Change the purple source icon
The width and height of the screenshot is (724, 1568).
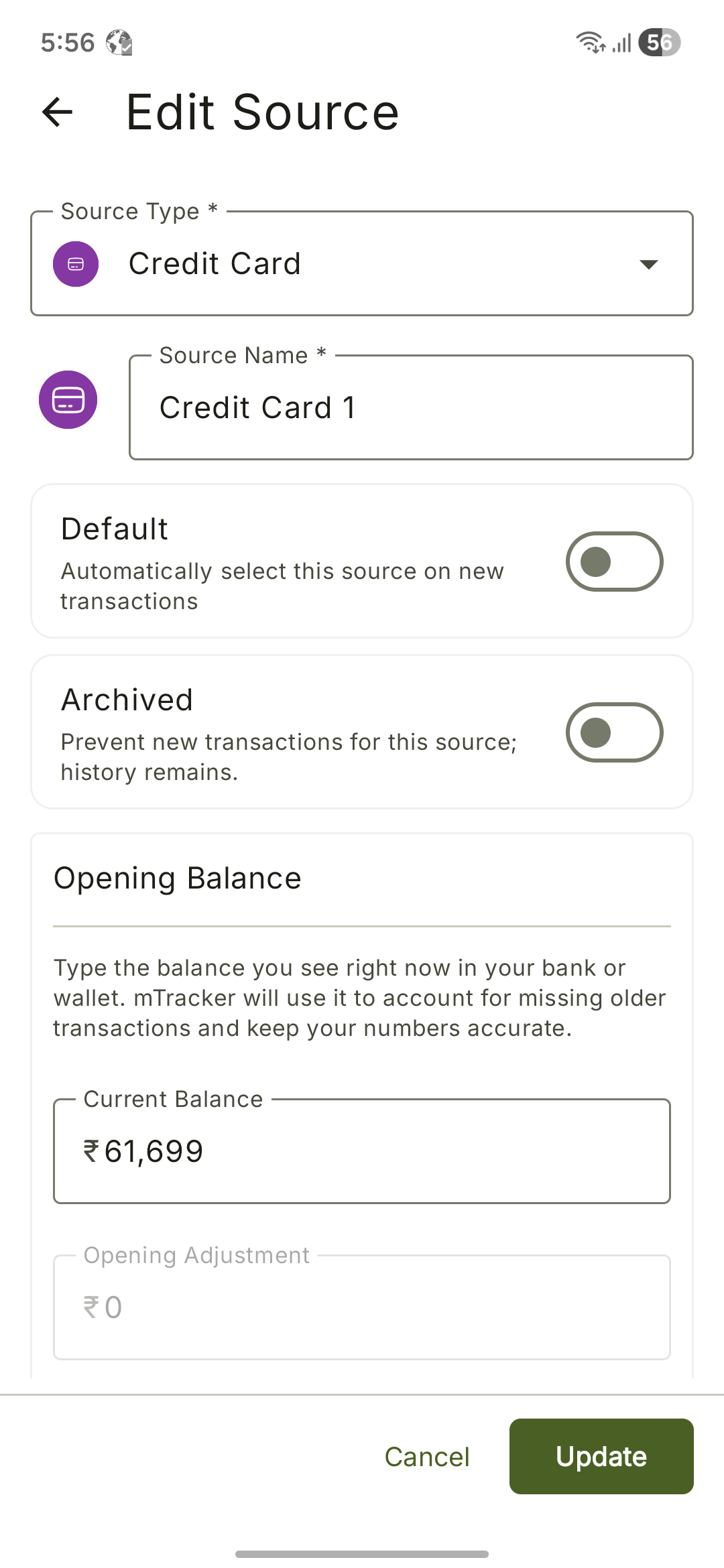(x=68, y=400)
